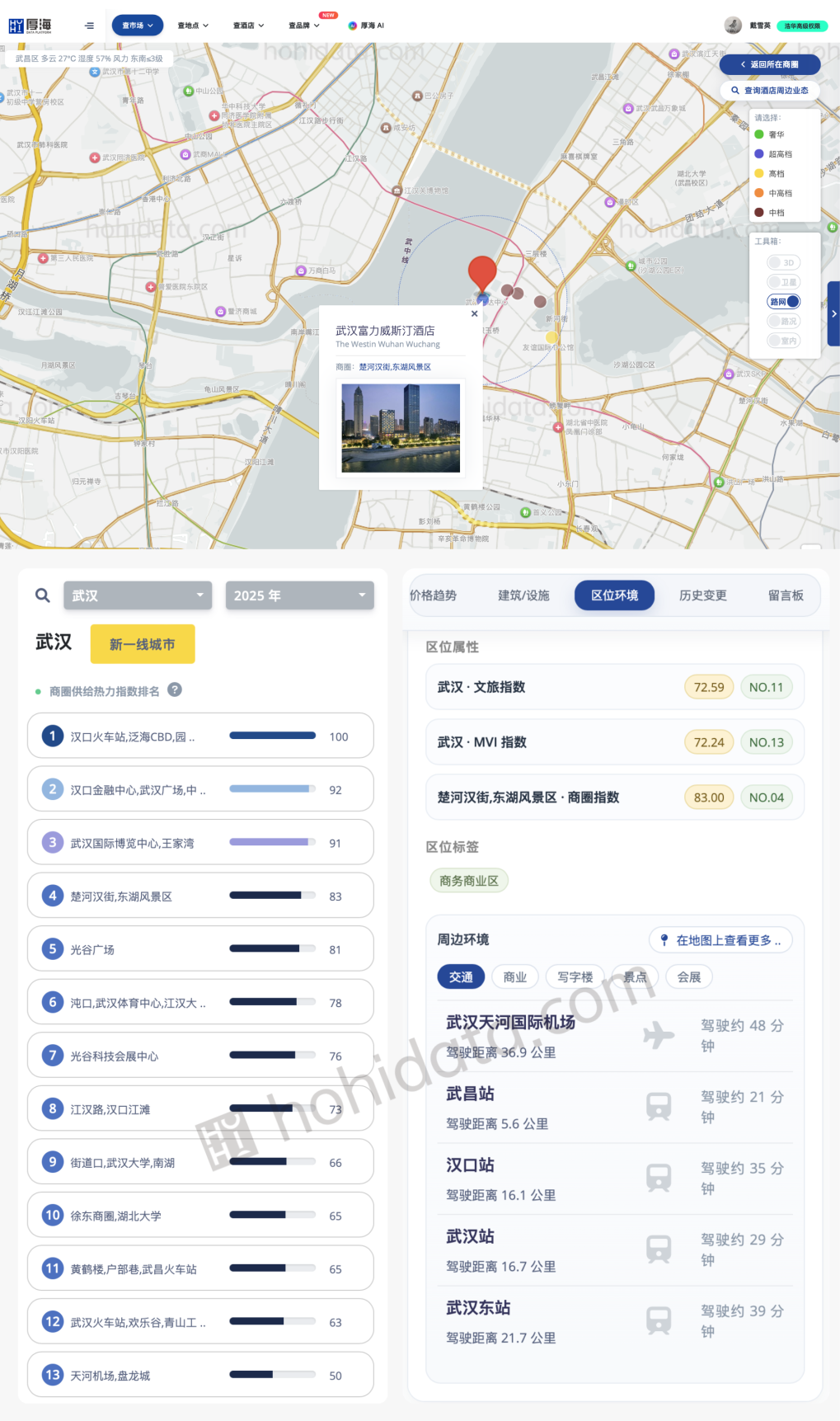
Task: Toggle the 路网 map layer
Action: (x=784, y=302)
